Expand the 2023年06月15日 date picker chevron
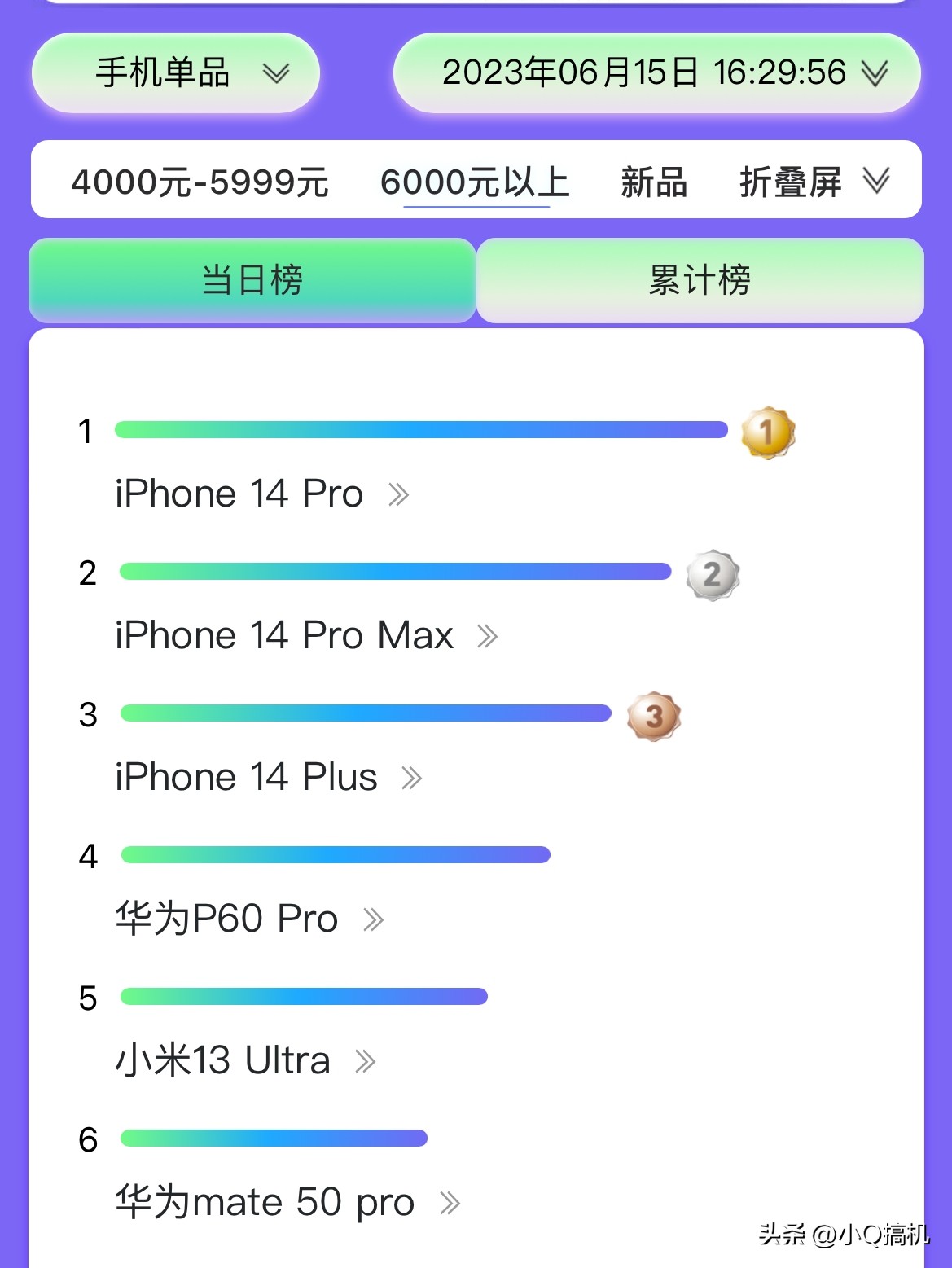The image size is (952, 1268). 875,73
